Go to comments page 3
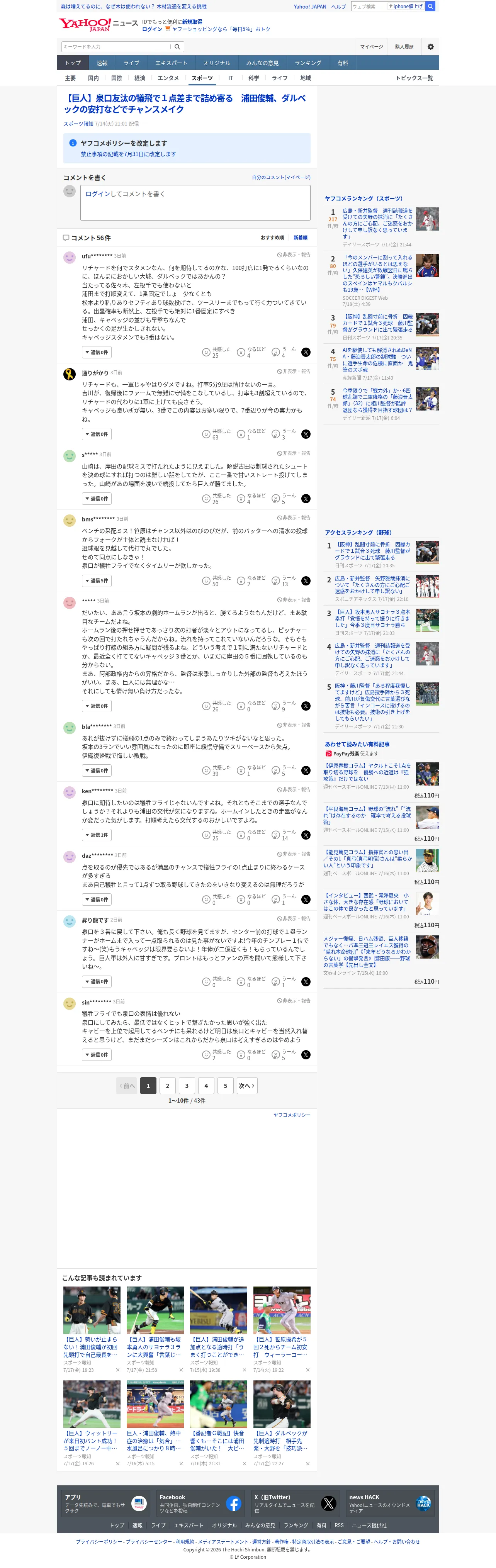The image size is (496, 1568). click(187, 1085)
